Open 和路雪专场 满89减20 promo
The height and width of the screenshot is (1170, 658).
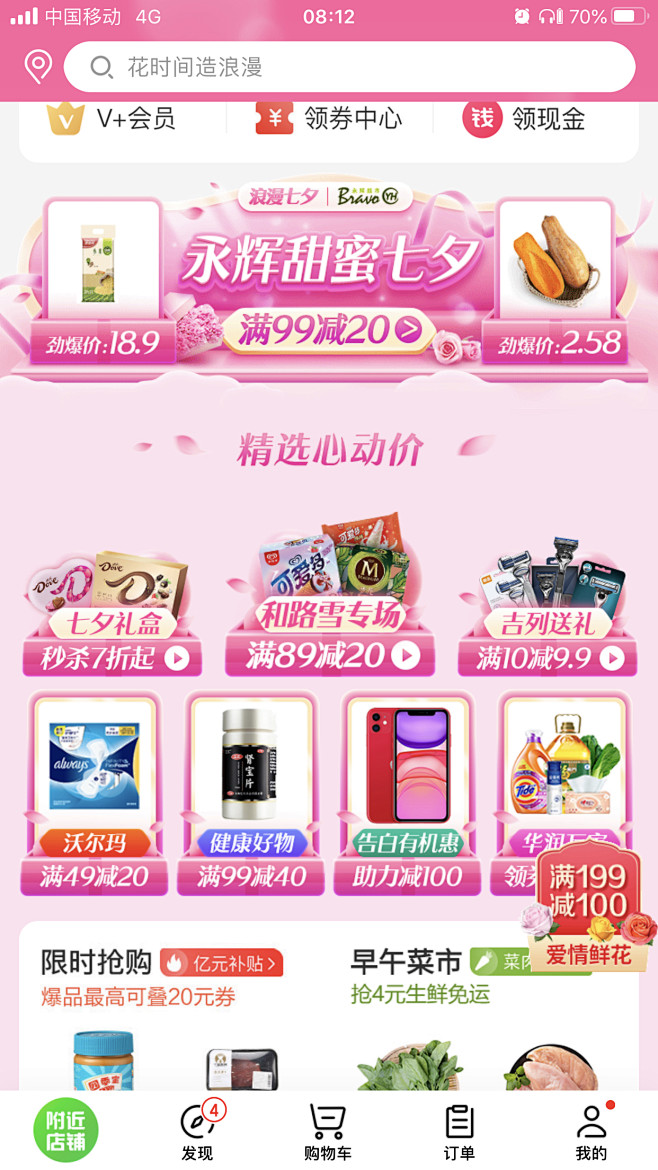329,600
